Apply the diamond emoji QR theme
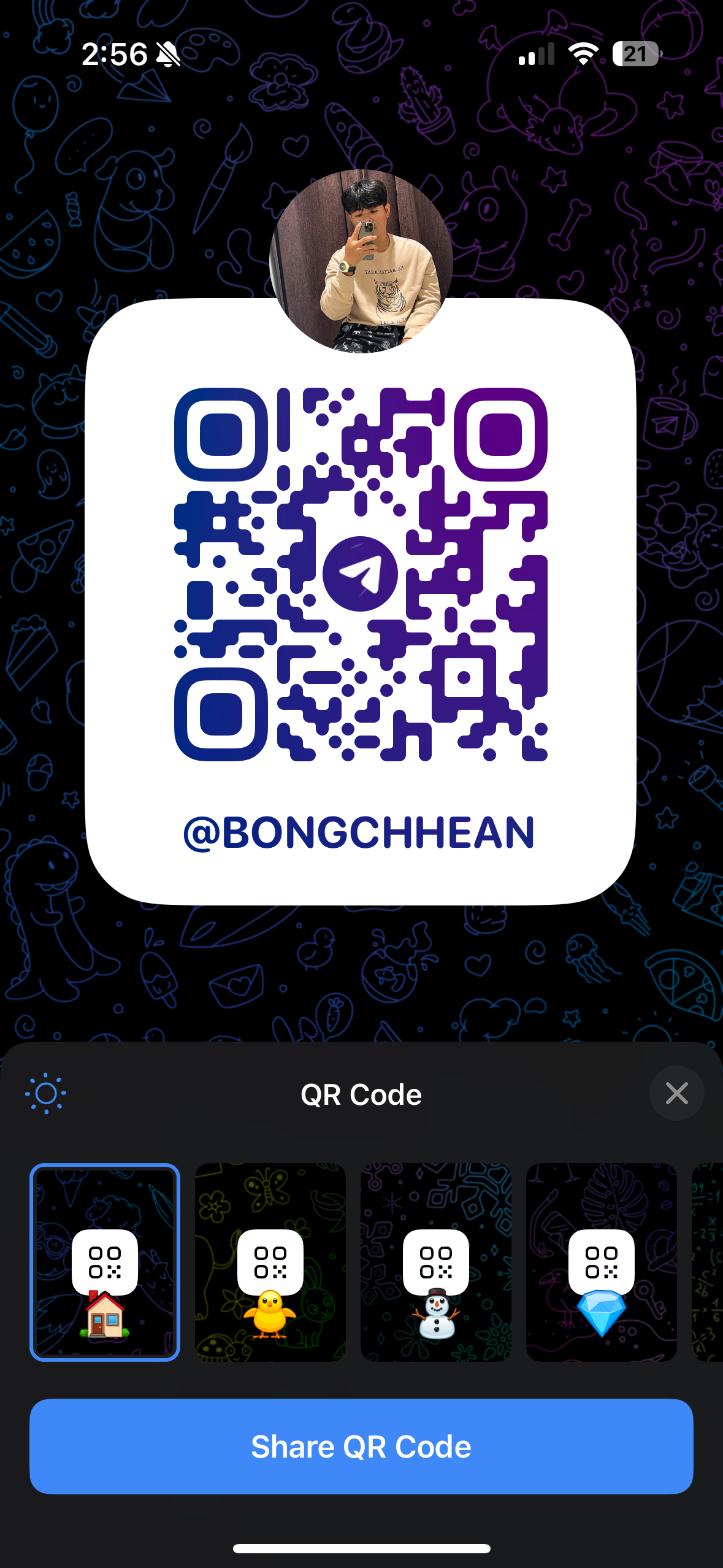The width and height of the screenshot is (723, 1568). [602, 1262]
